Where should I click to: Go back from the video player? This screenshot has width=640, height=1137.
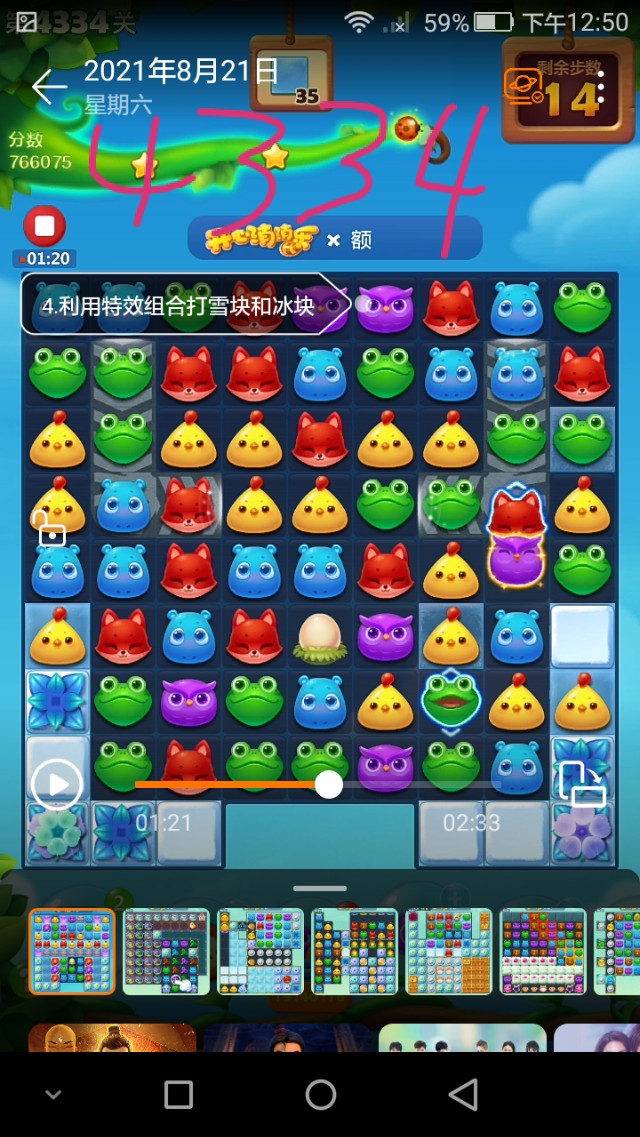47,88
